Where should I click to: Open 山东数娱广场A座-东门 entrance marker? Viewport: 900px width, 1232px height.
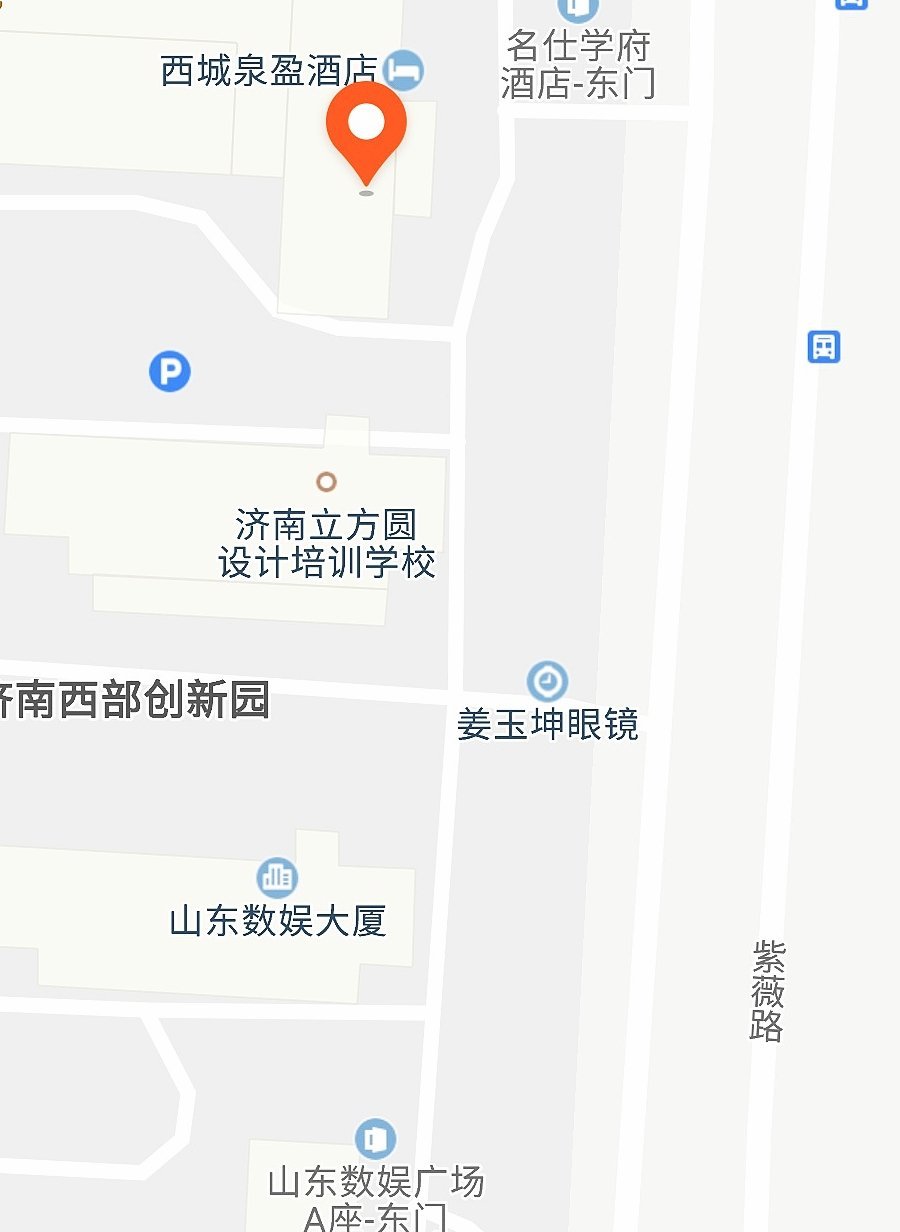pos(375,1138)
